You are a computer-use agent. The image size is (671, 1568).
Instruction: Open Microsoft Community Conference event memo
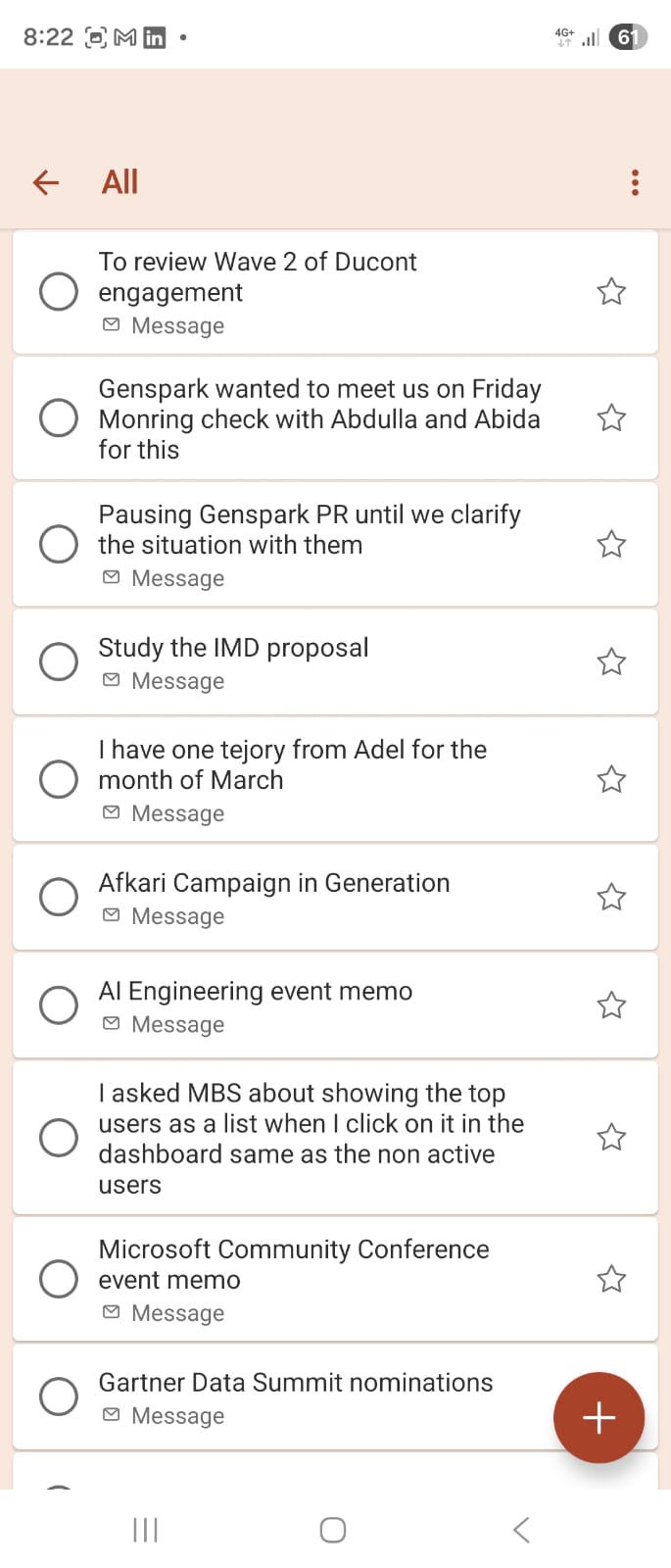(294, 1264)
